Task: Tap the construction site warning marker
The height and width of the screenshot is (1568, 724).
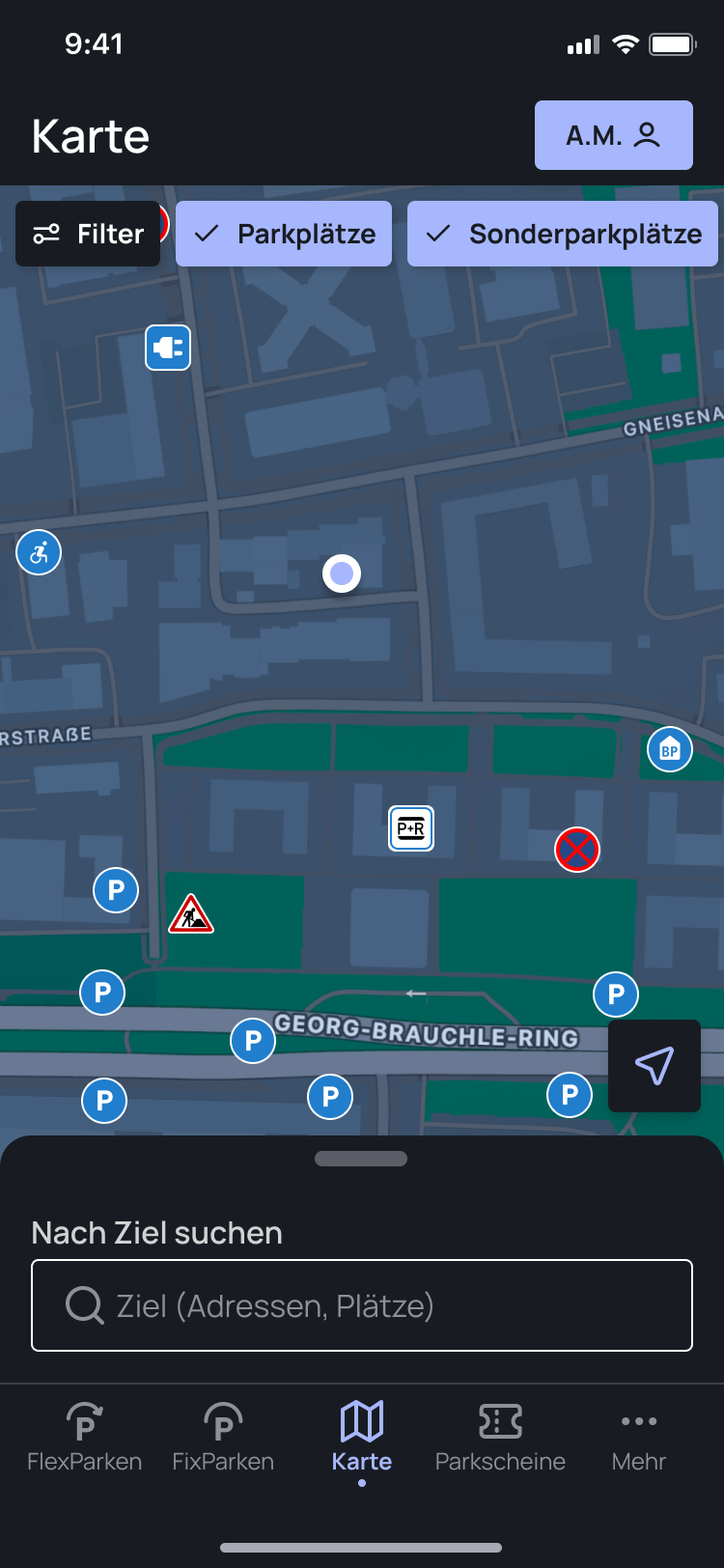Action: 191,913
